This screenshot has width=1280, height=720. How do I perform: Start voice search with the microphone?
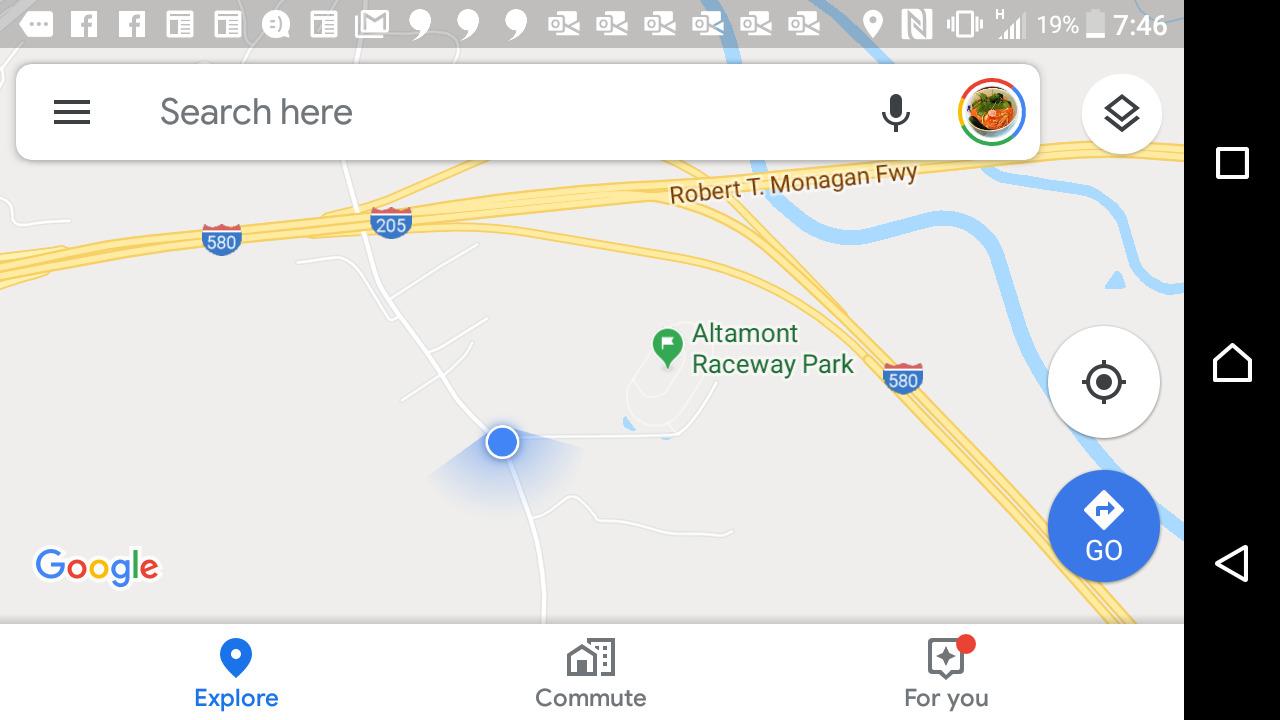coord(895,112)
